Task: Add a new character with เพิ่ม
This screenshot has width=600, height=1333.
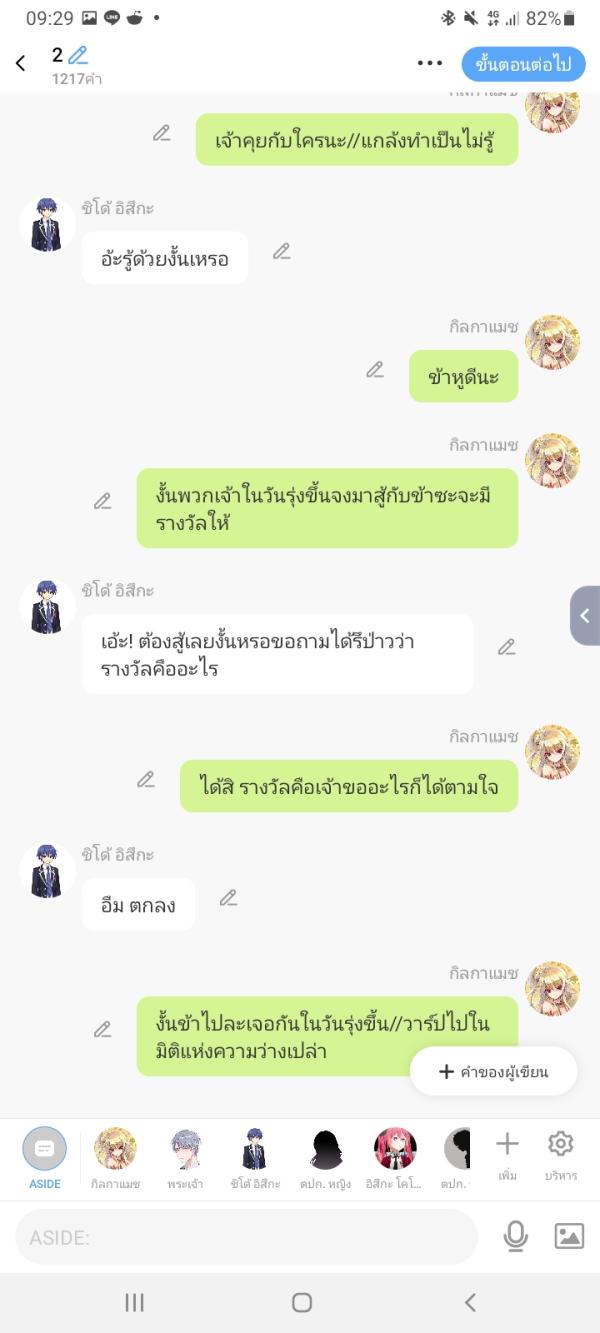Action: point(508,1153)
